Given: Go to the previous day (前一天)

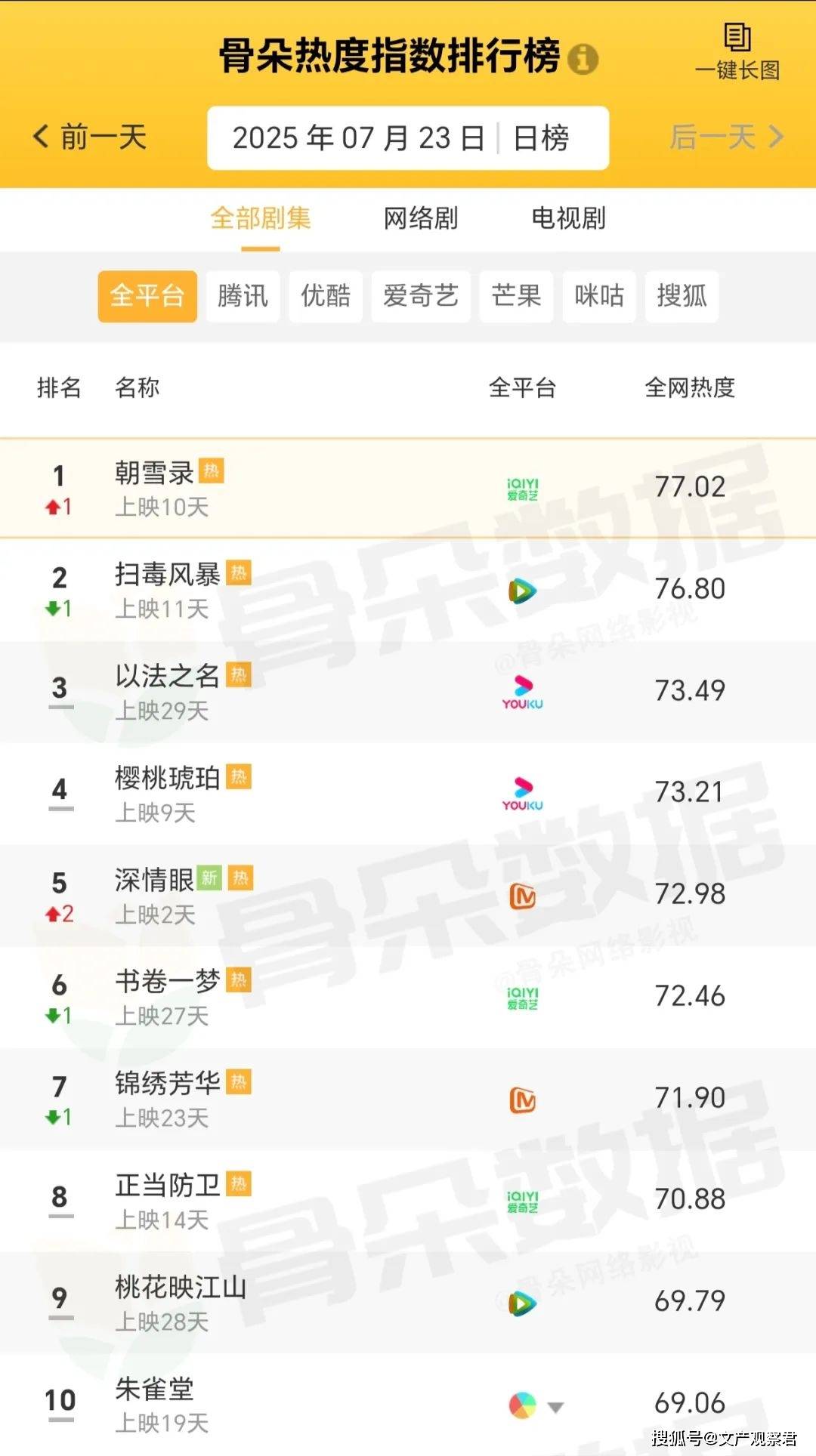Looking at the screenshot, I should (x=90, y=137).
